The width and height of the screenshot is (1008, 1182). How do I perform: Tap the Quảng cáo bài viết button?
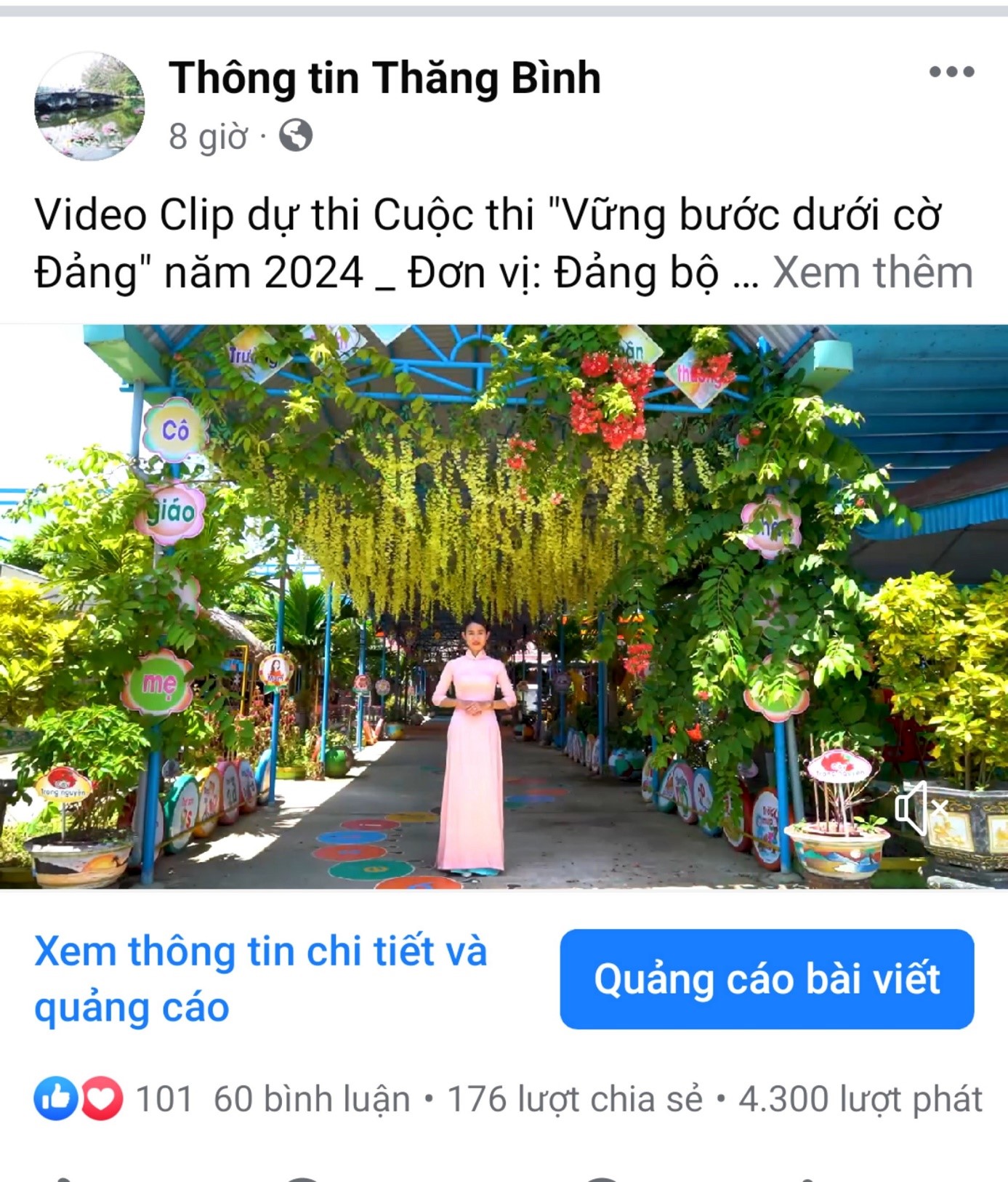(766, 978)
